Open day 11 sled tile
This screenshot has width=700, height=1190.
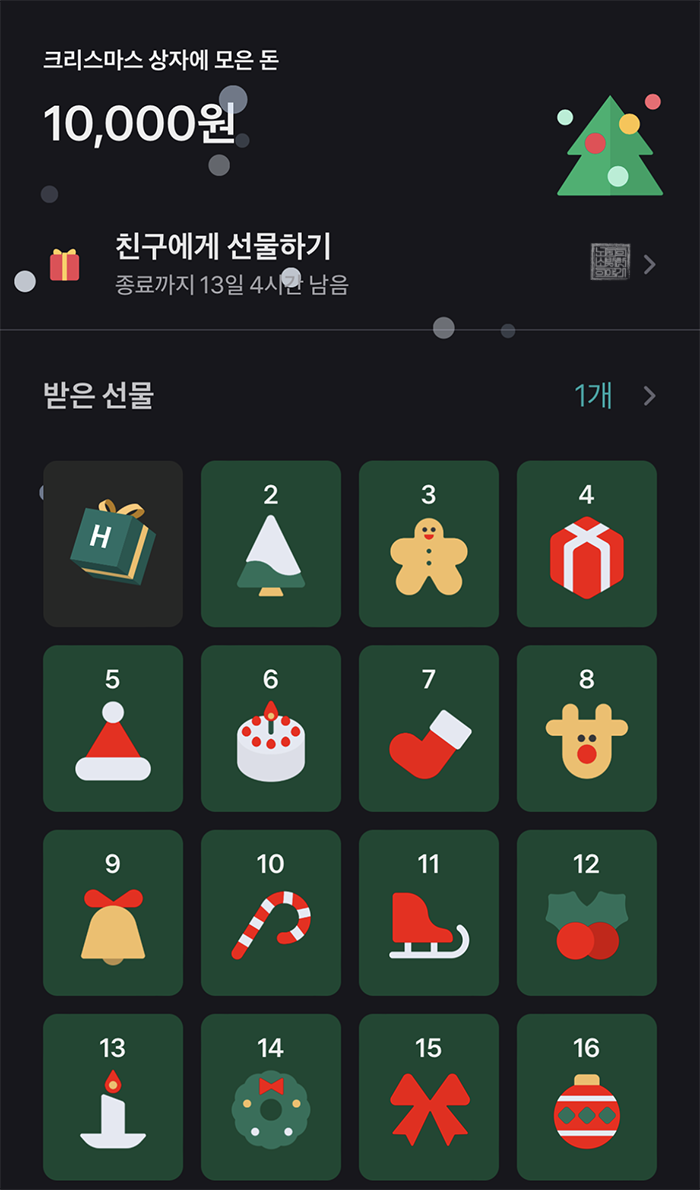click(x=429, y=913)
